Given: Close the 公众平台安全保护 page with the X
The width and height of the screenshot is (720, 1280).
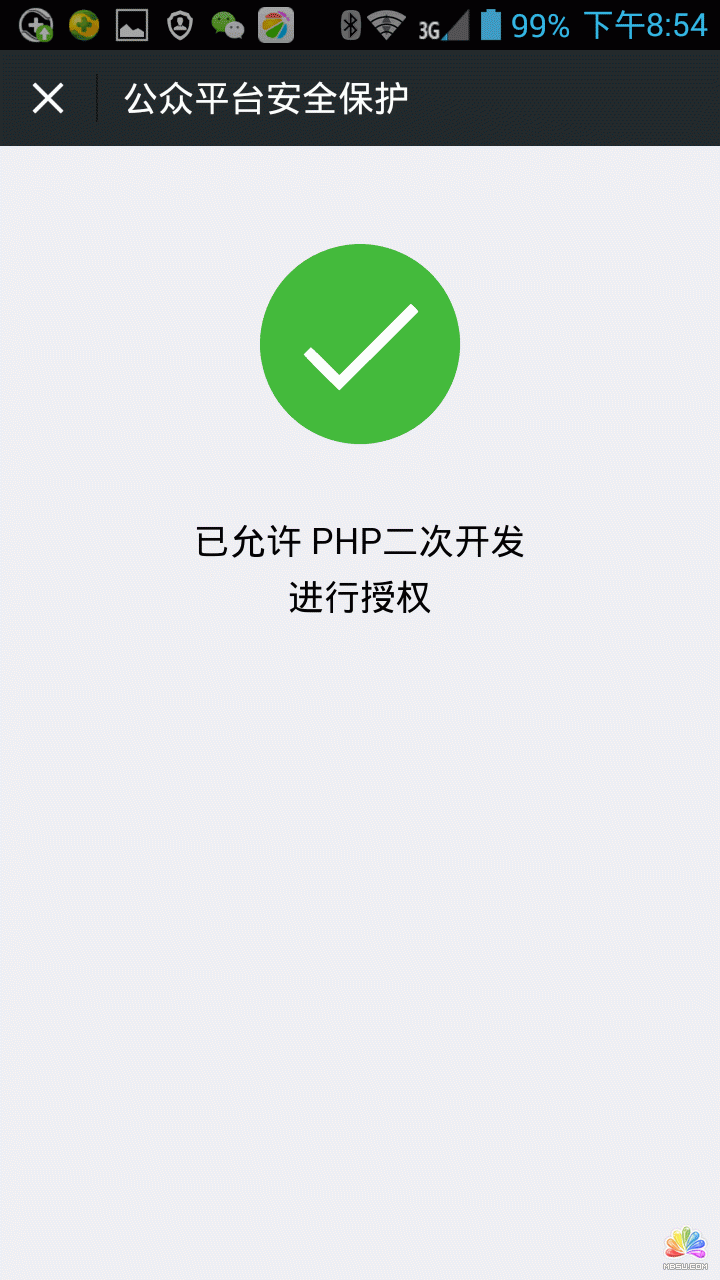Looking at the screenshot, I should [47, 98].
